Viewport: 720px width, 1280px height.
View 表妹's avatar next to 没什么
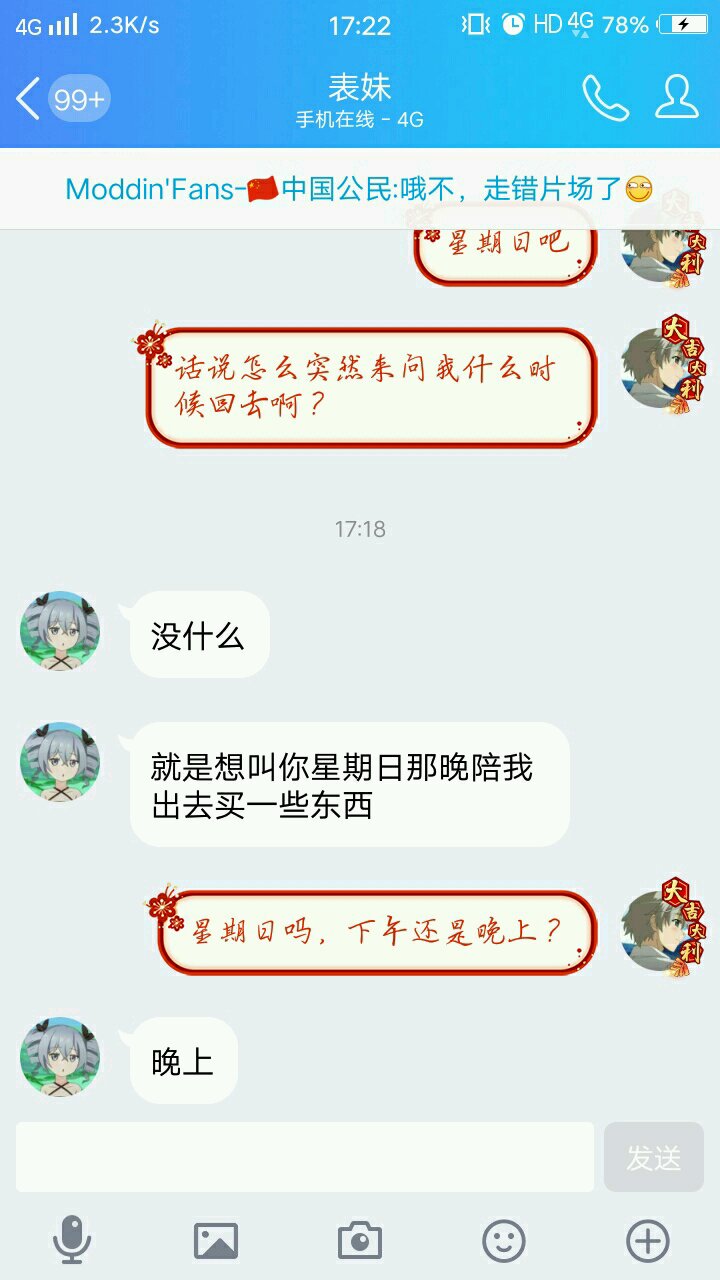point(60,631)
